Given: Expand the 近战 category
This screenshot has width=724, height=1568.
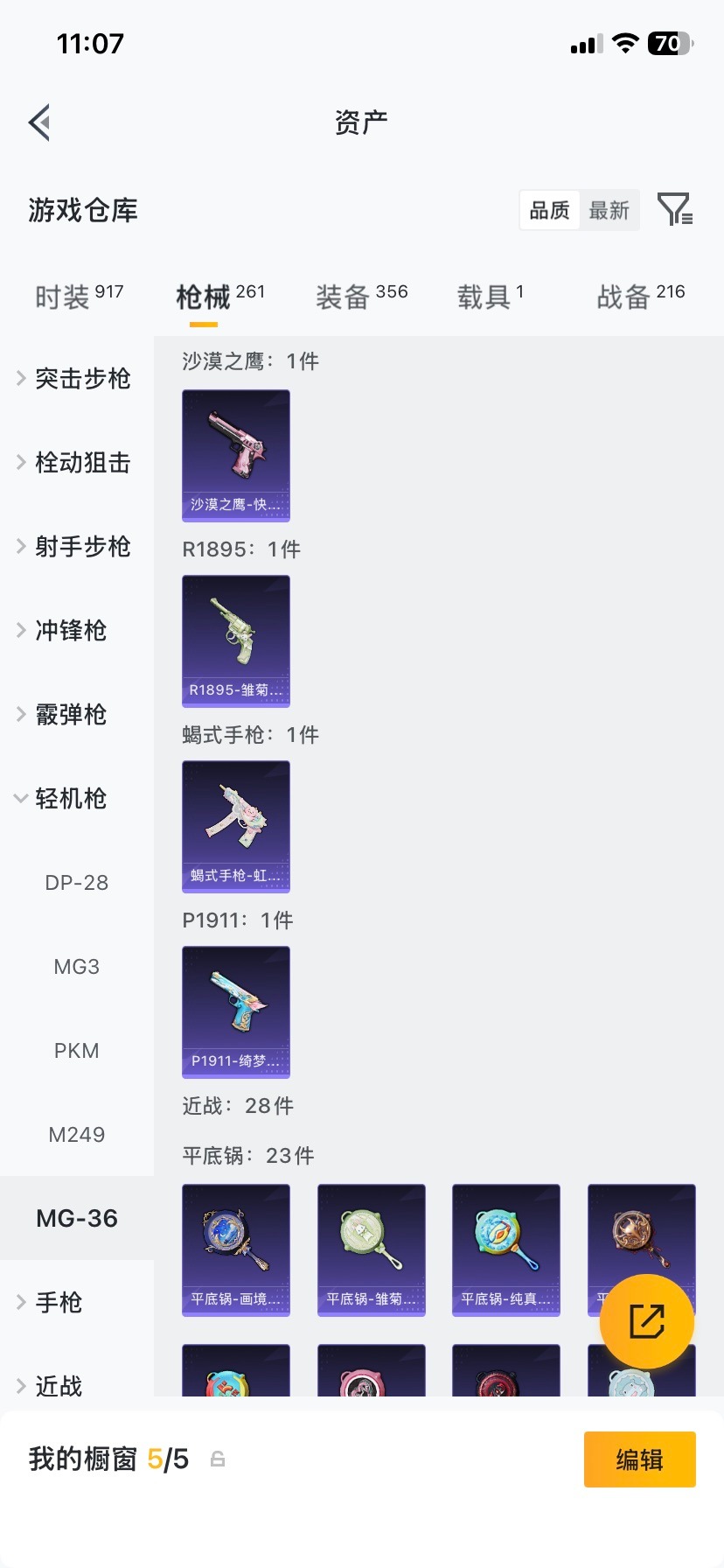Looking at the screenshot, I should coord(61,1386).
